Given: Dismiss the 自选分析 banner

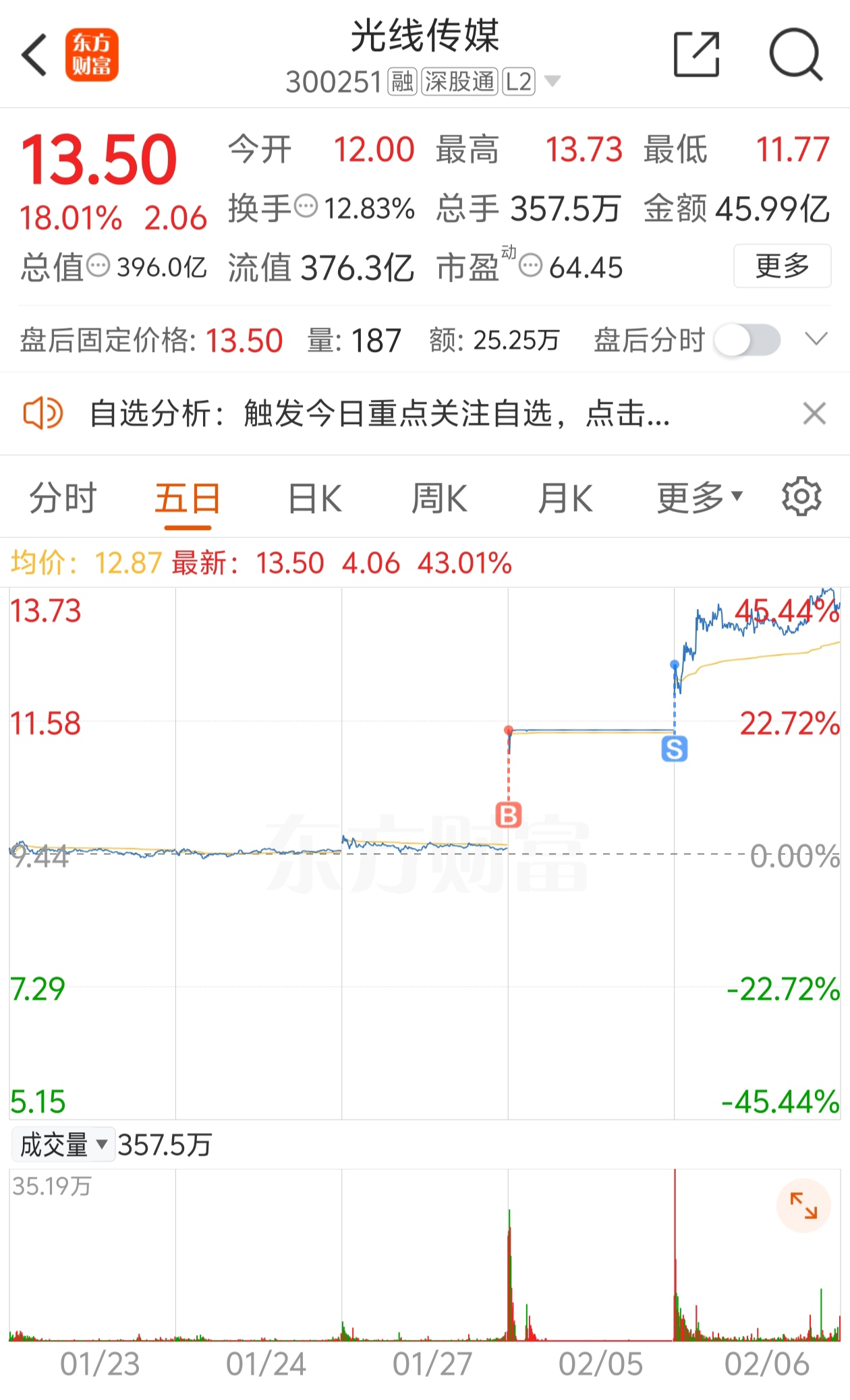Looking at the screenshot, I should tap(814, 413).
